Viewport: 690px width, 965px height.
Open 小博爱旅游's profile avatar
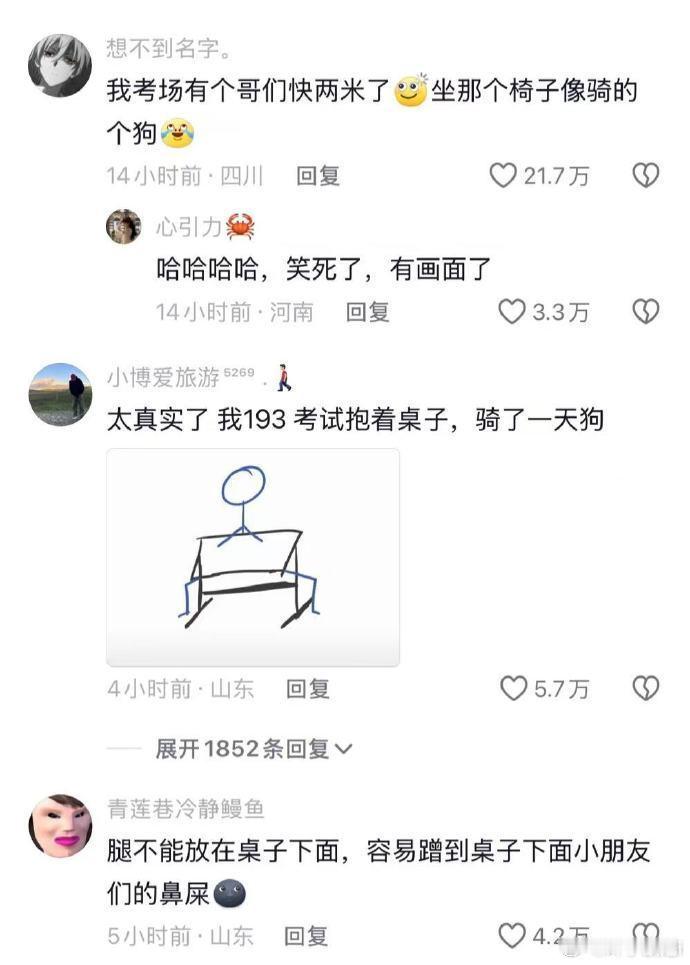coord(60,394)
